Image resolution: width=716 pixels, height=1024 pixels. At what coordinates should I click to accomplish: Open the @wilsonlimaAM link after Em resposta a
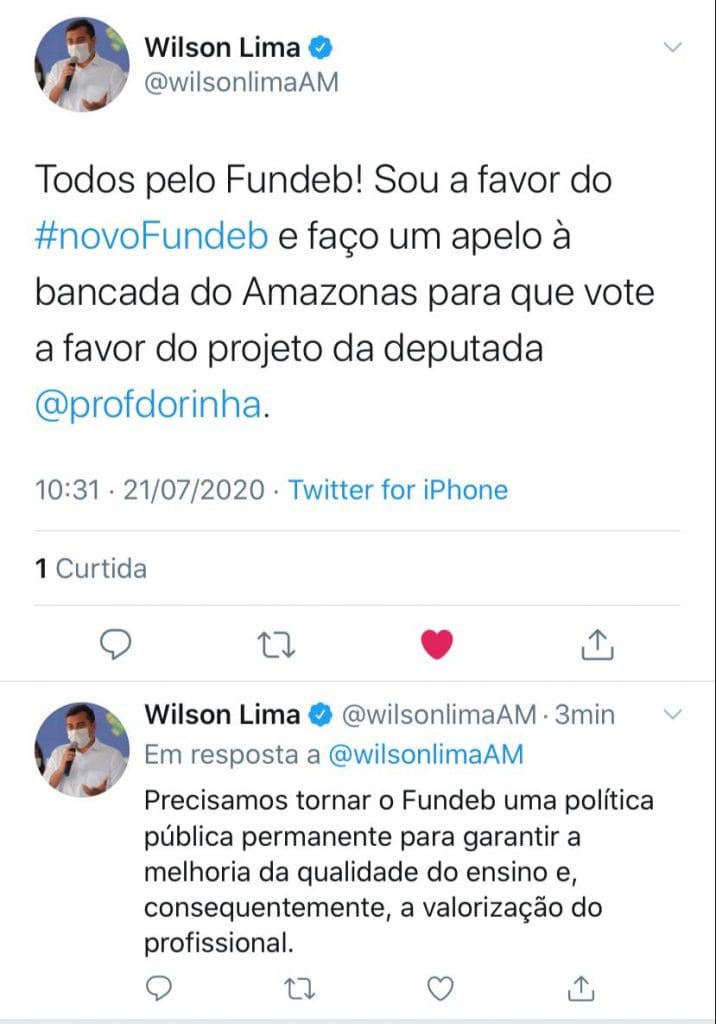point(426,755)
